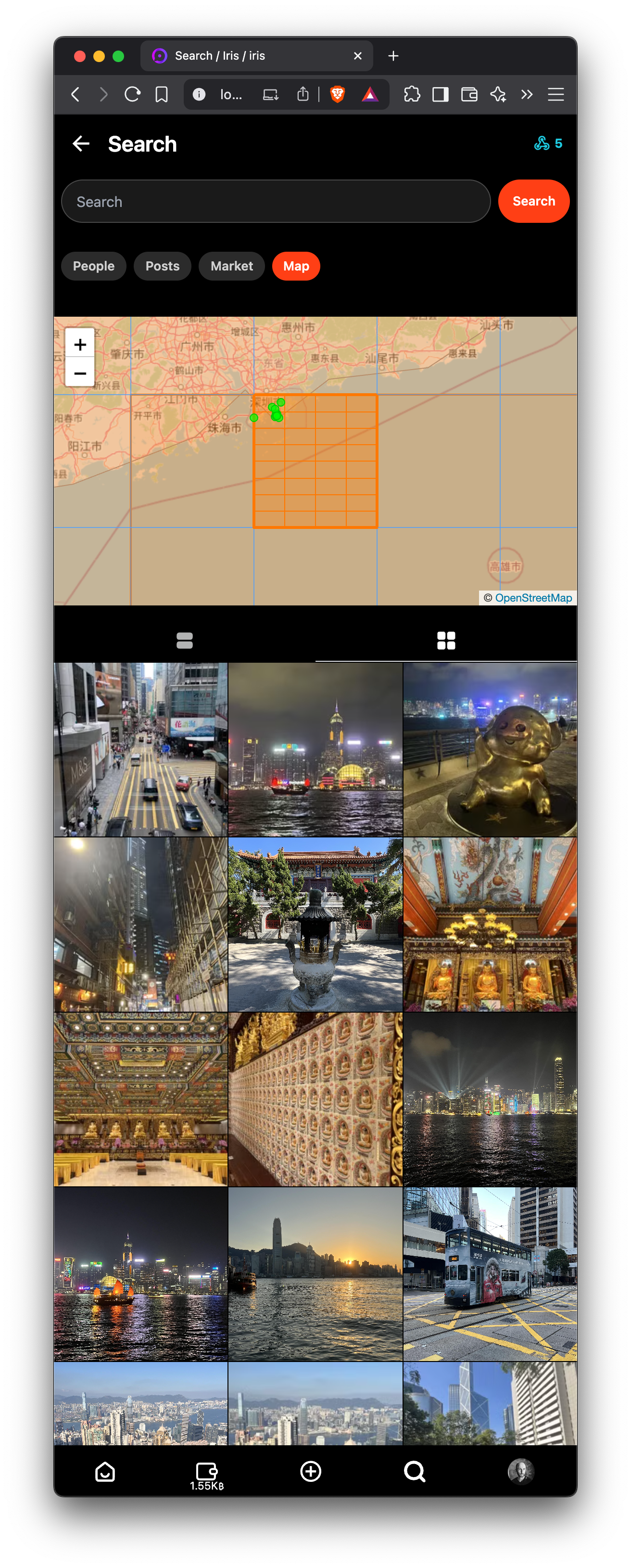Switch to the Market filter chip
The height and width of the screenshot is (1568, 631).
231,266
